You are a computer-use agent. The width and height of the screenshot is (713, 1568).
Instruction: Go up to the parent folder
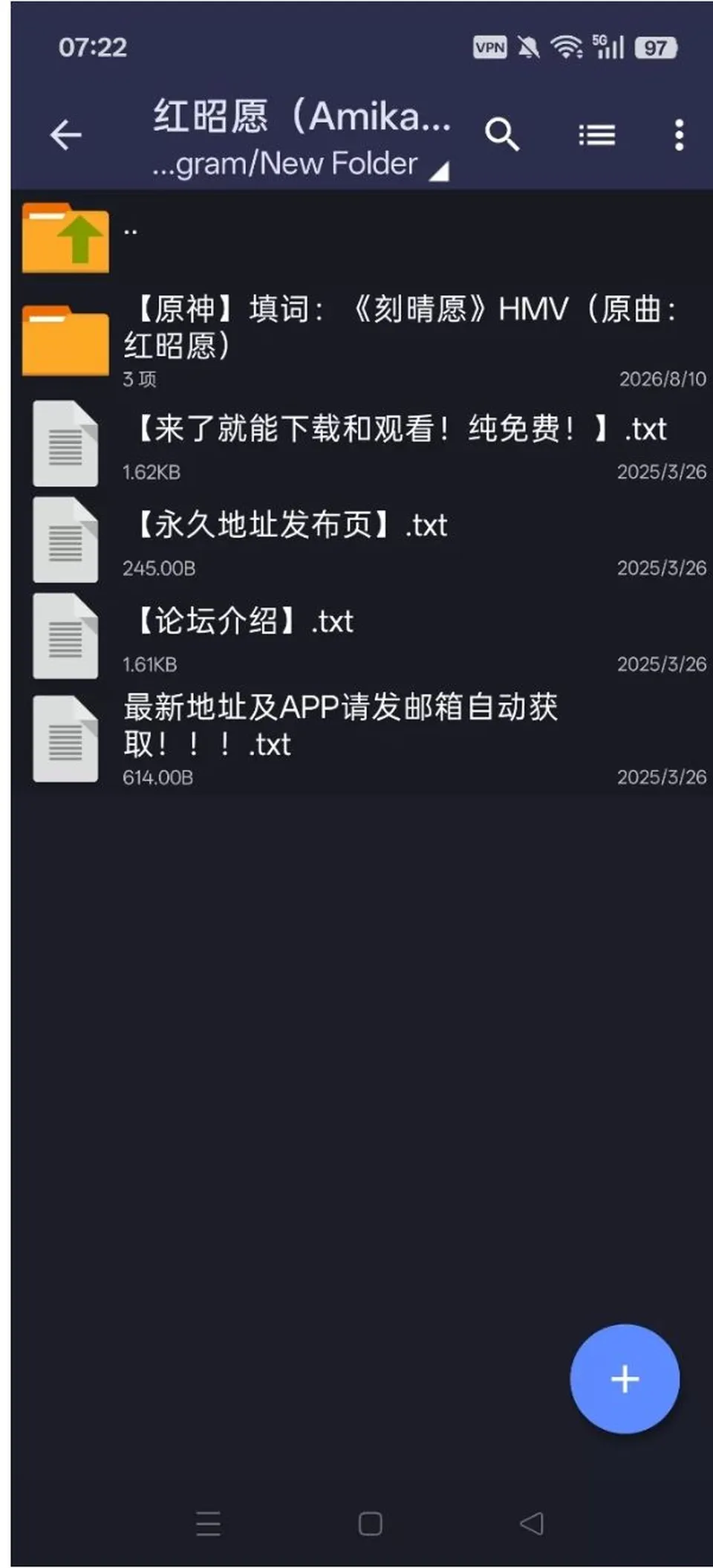[362, 239]
